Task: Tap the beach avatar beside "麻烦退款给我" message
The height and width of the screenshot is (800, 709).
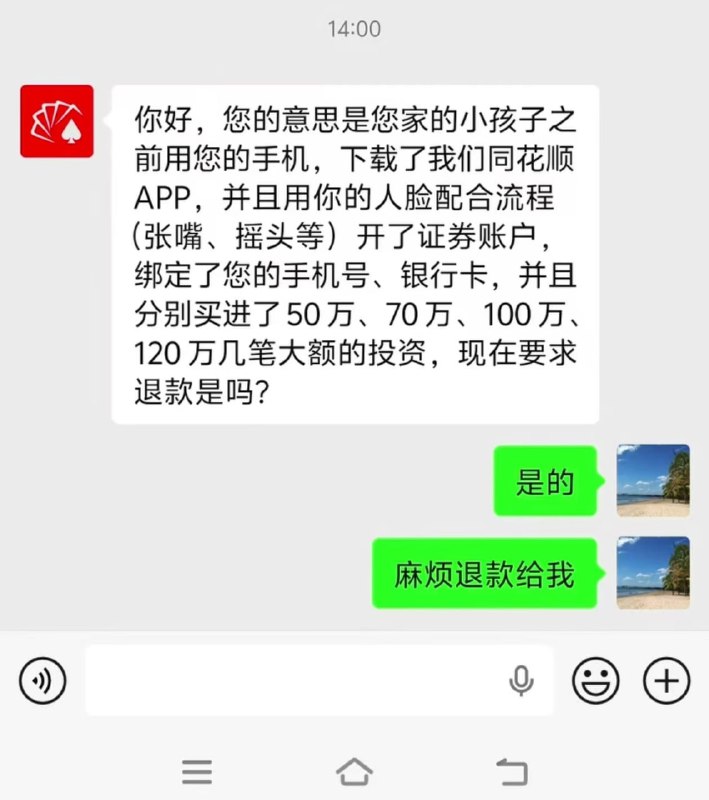Action: pos(653,573)
